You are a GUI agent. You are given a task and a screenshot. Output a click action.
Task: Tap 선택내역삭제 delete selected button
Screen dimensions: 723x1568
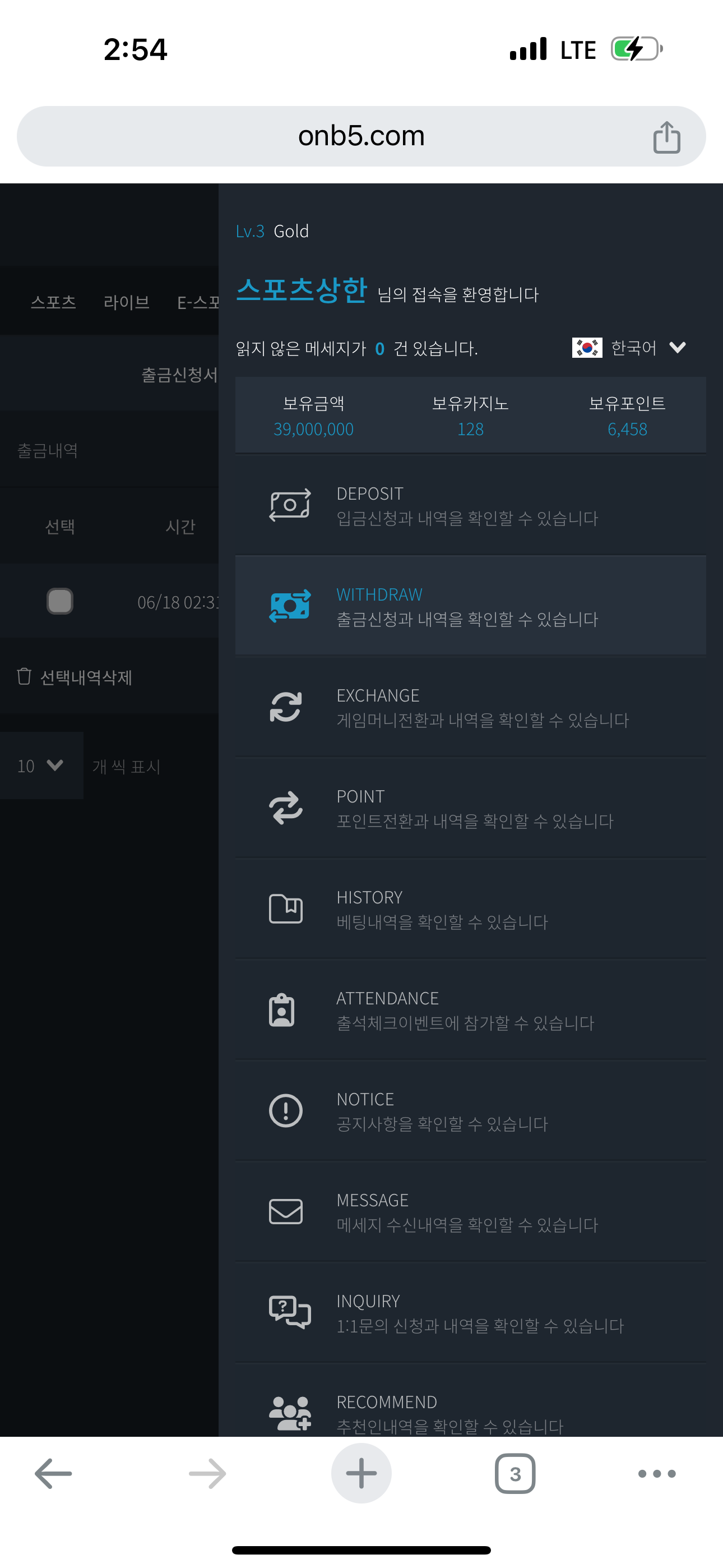point(76,677)
